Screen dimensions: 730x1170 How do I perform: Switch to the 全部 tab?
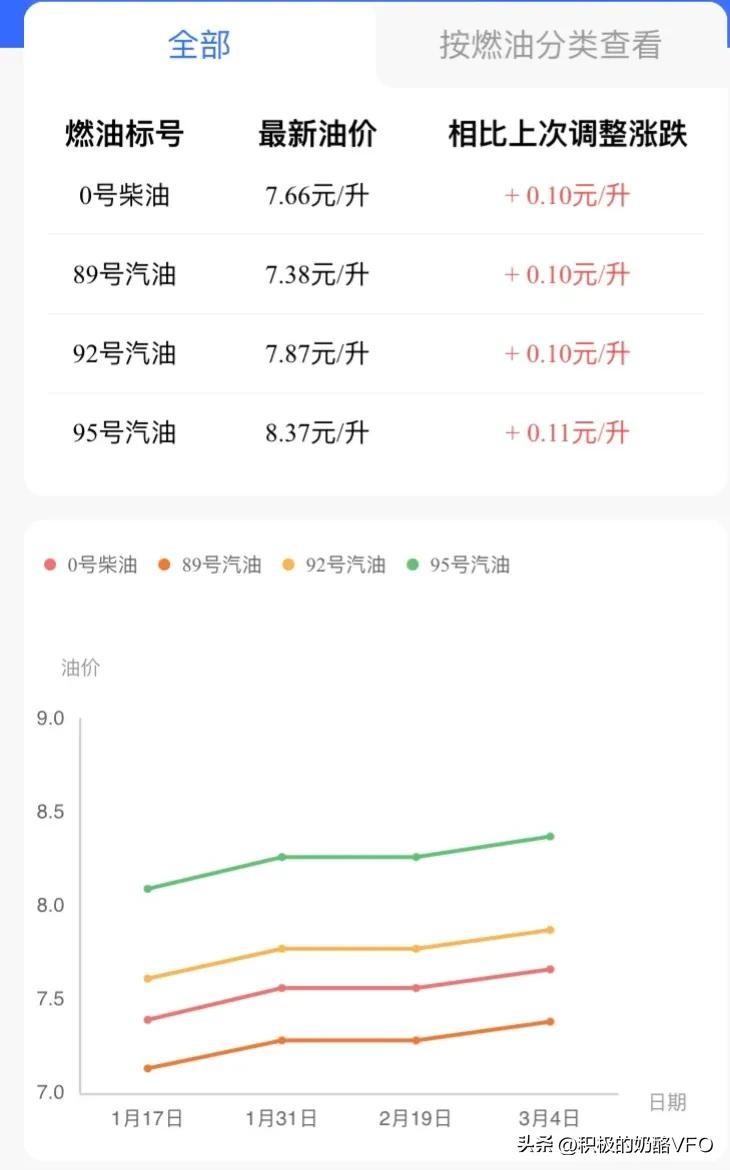199,45
